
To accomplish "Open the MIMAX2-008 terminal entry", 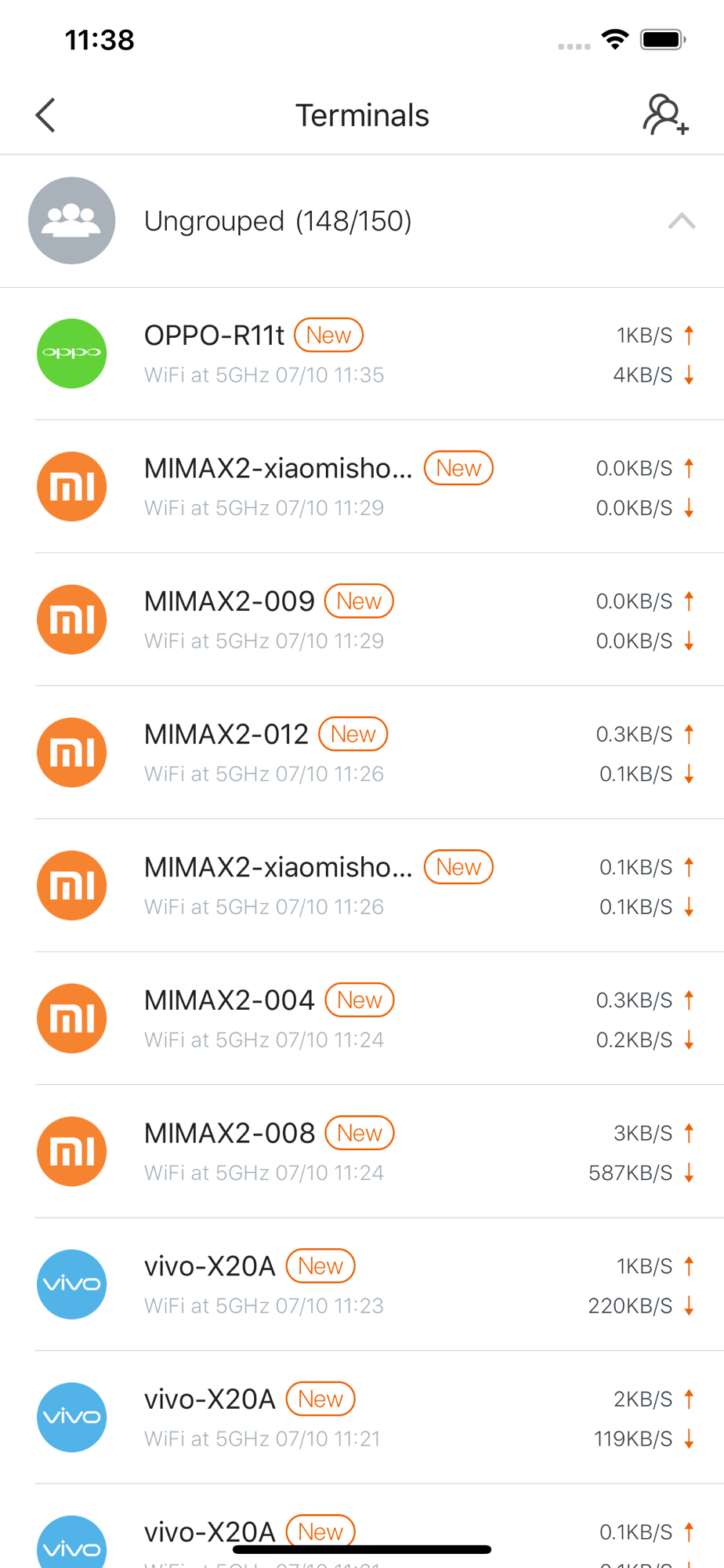I will tap(362, 1152).
